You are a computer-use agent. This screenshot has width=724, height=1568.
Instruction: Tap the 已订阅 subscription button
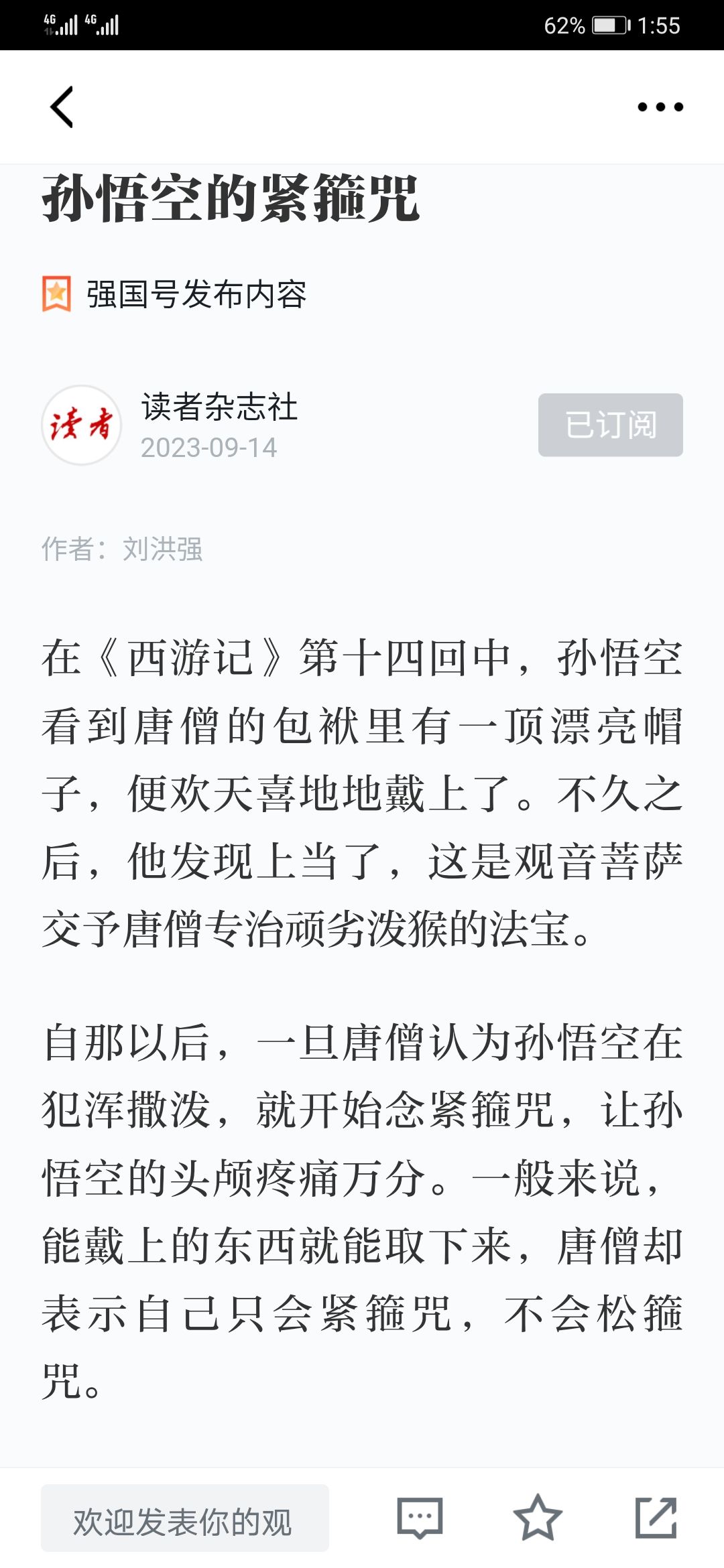pyautogui.click(x=611, y=425)
